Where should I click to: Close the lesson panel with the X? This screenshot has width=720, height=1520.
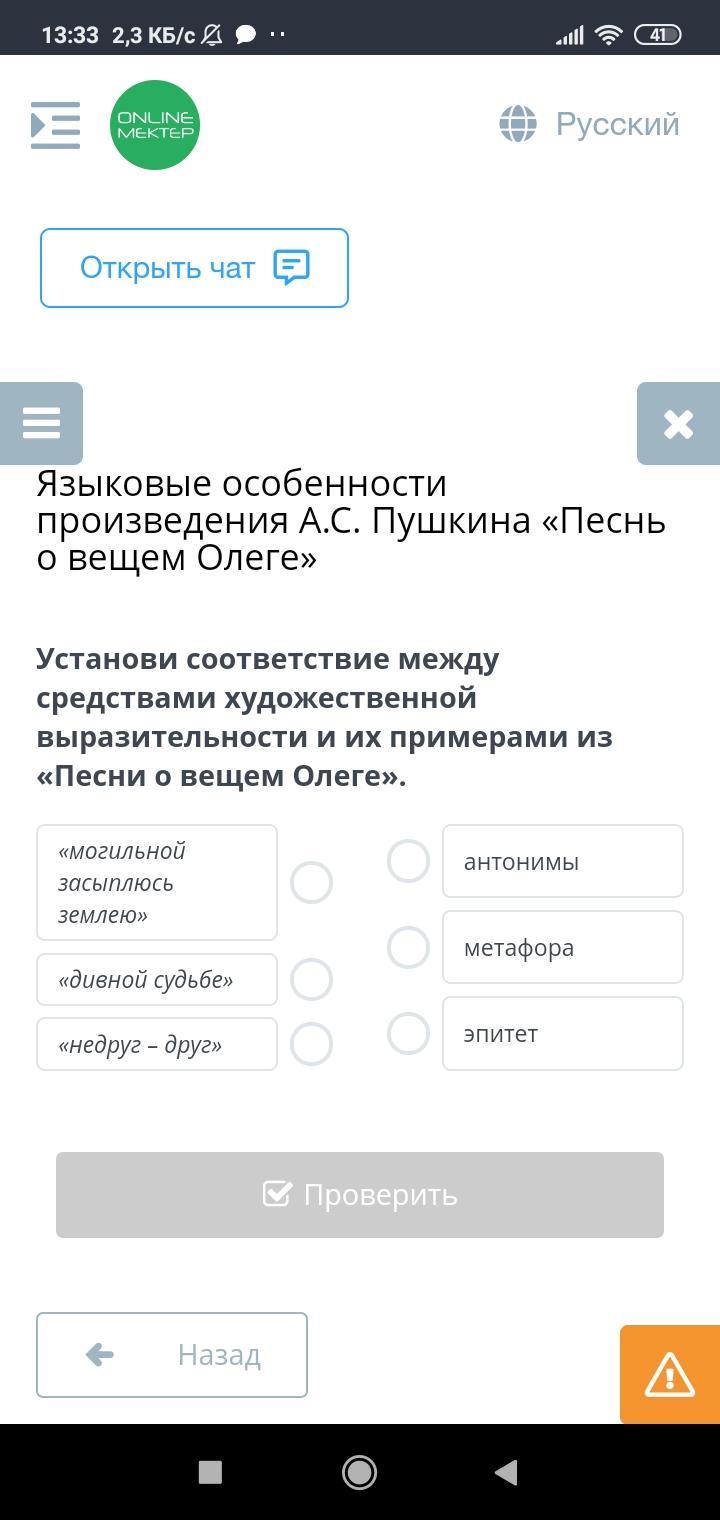click(678, 424)
